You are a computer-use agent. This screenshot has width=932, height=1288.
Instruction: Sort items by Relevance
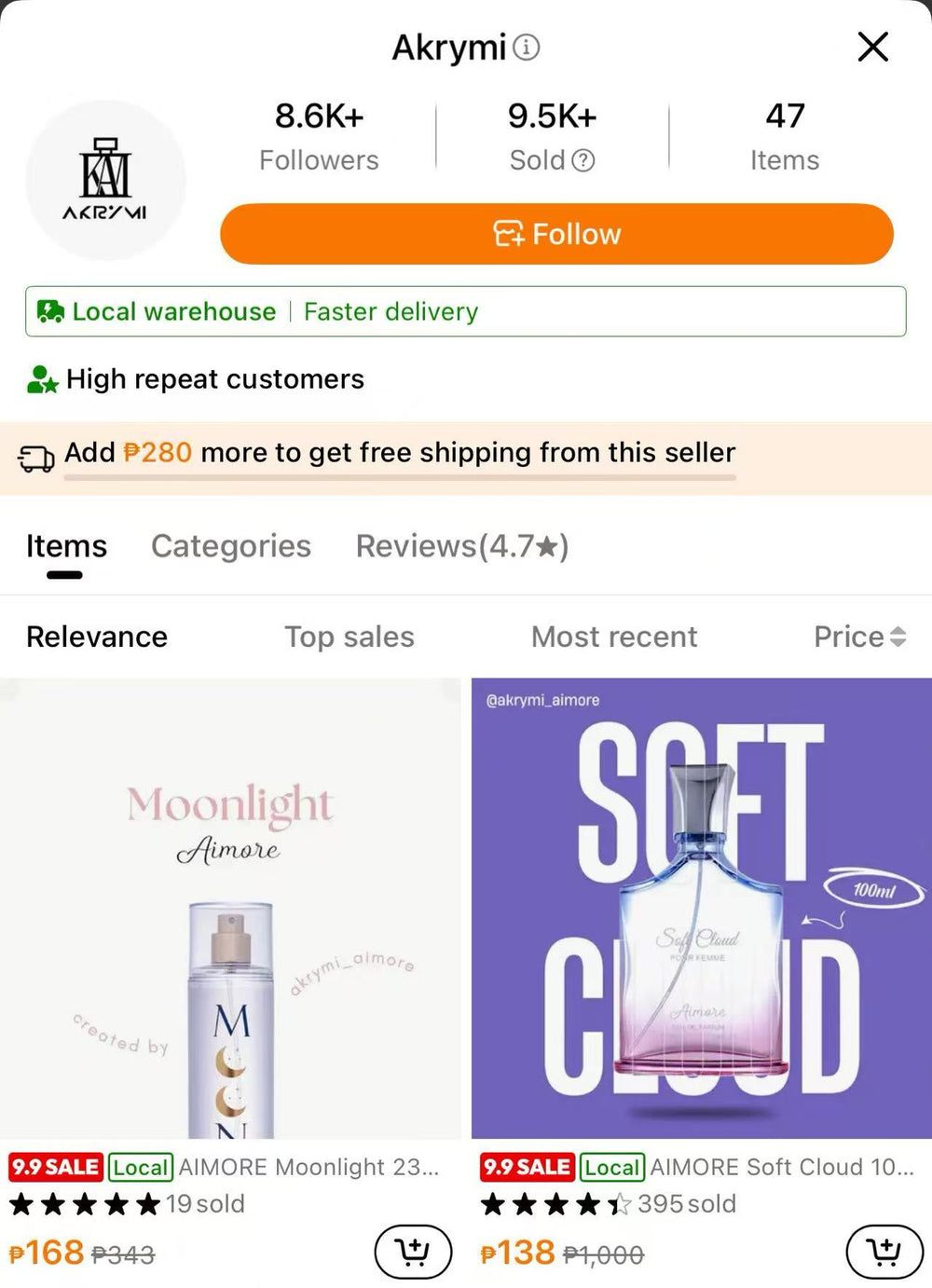click(x=97, y=637)
